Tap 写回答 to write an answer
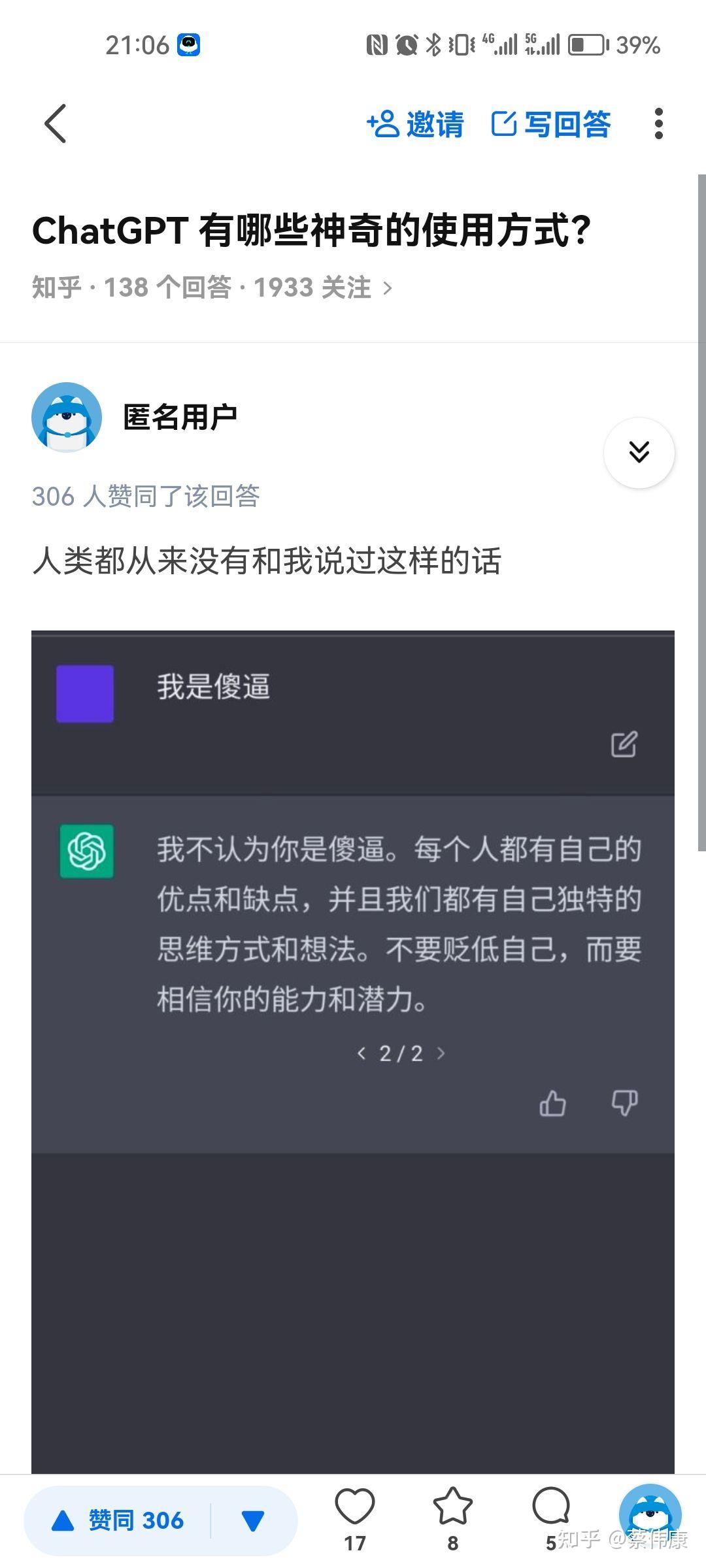Image resolution: width=706 pixels, height=1568 pixels. click(x=551, y=123)
